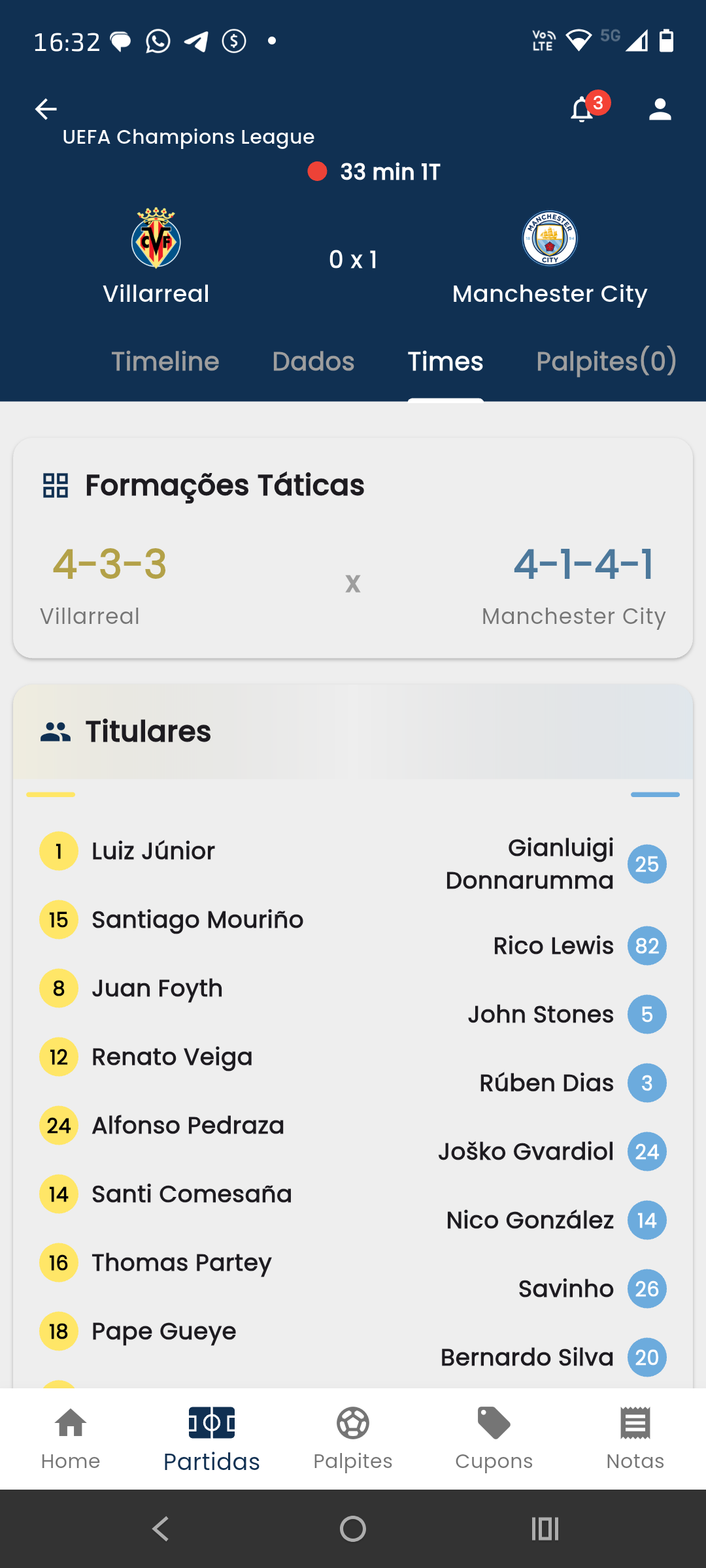Image resolution: width=706 pixels, height=1568 pixels.
Task: Select the Palpites(0) tab
Action: (x=607, y=361)
